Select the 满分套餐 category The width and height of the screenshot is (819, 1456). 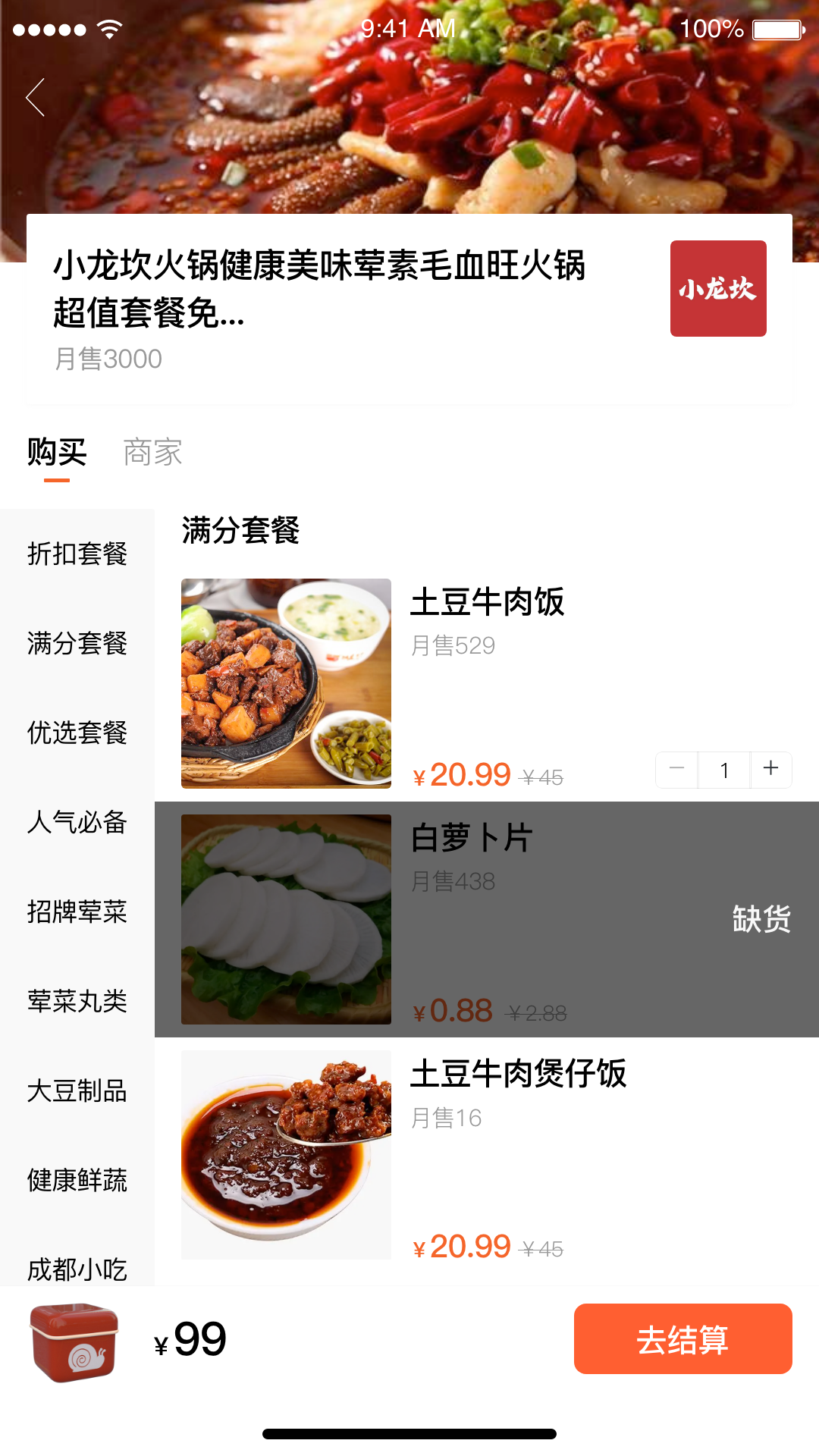76,643
